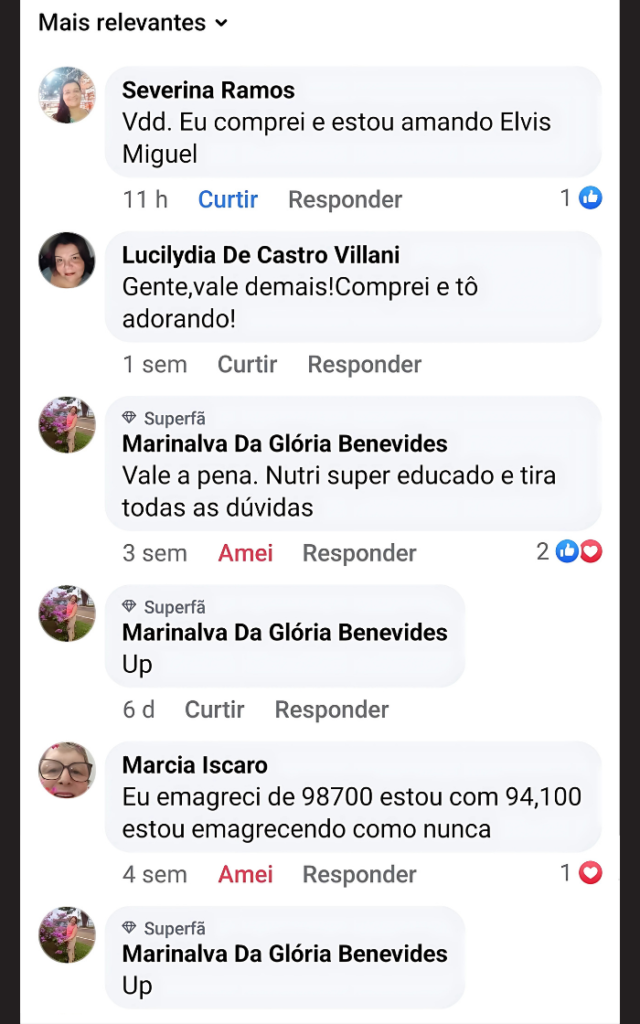Like Severina Ramos's comment with Curtir
Screen dimensions: 640x1024
tap(227, 199)
